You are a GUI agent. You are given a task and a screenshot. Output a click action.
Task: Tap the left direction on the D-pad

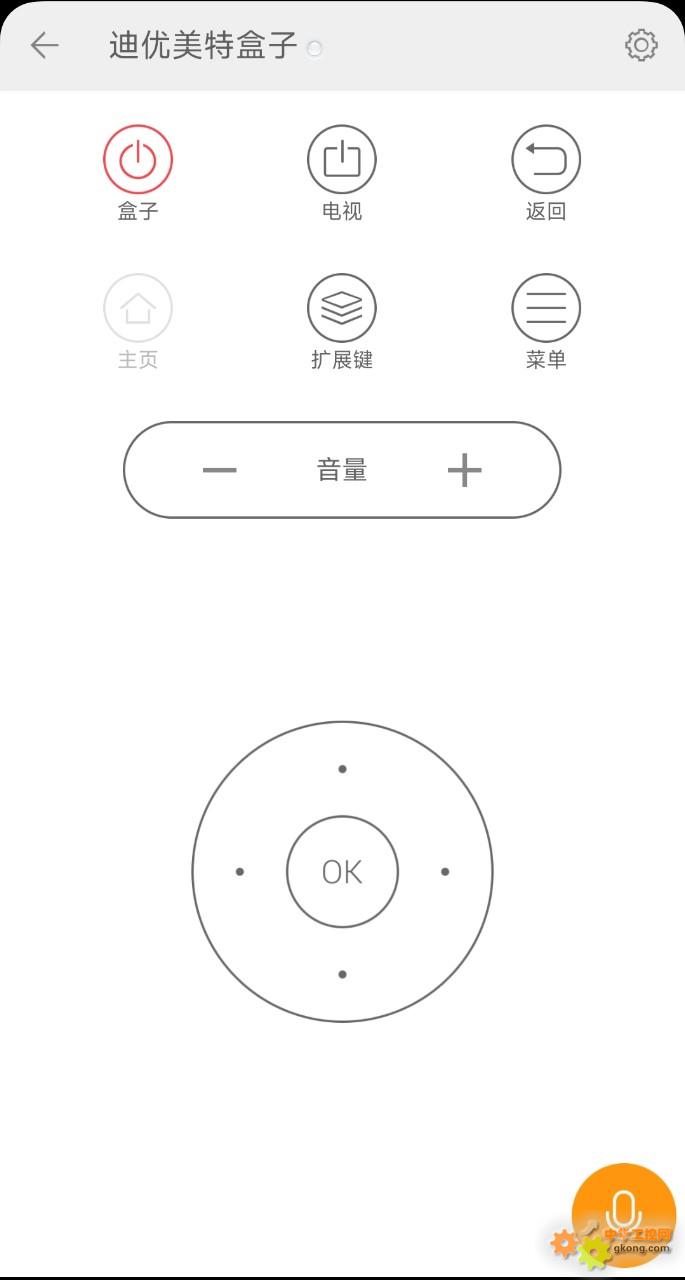(240, 872)
